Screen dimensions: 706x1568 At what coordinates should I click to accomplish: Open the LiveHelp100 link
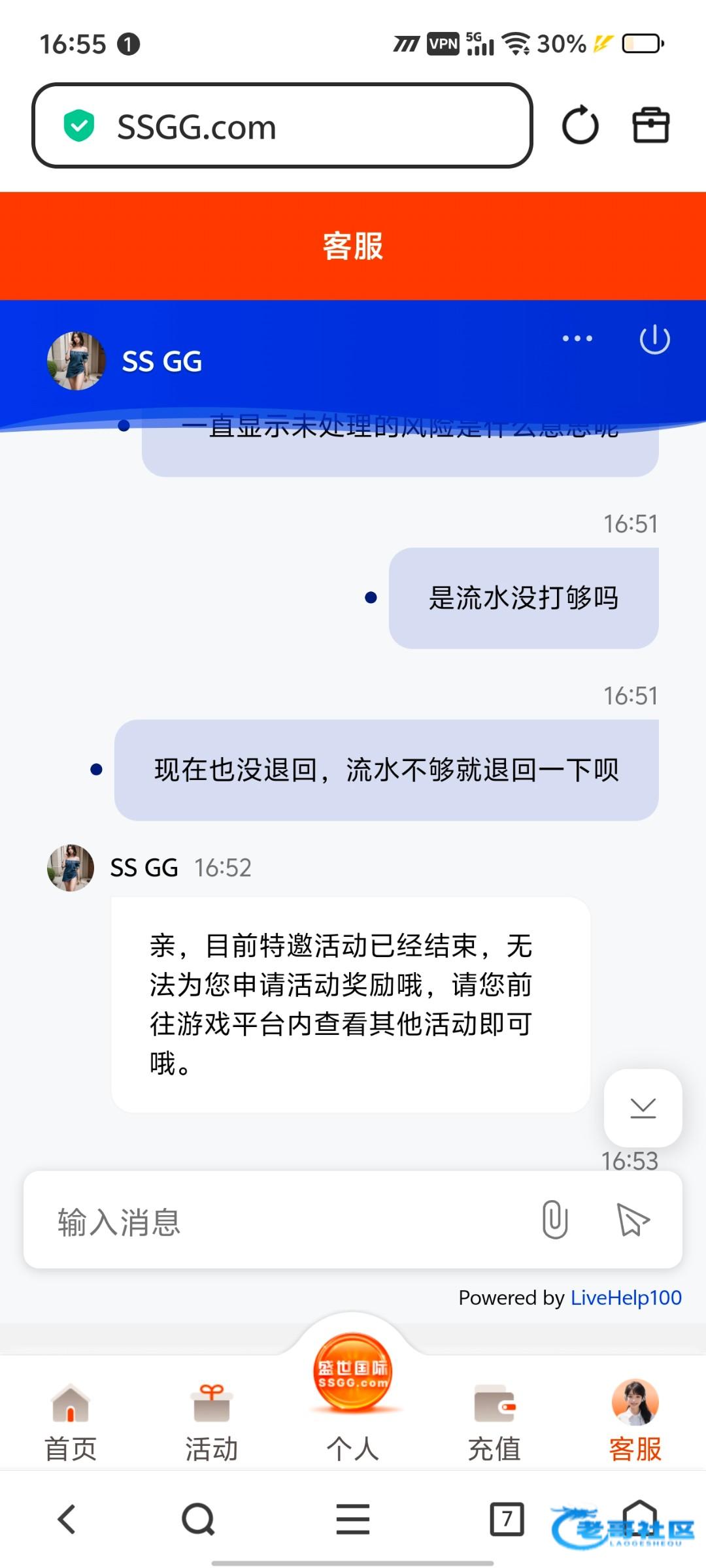(626, 1298)
